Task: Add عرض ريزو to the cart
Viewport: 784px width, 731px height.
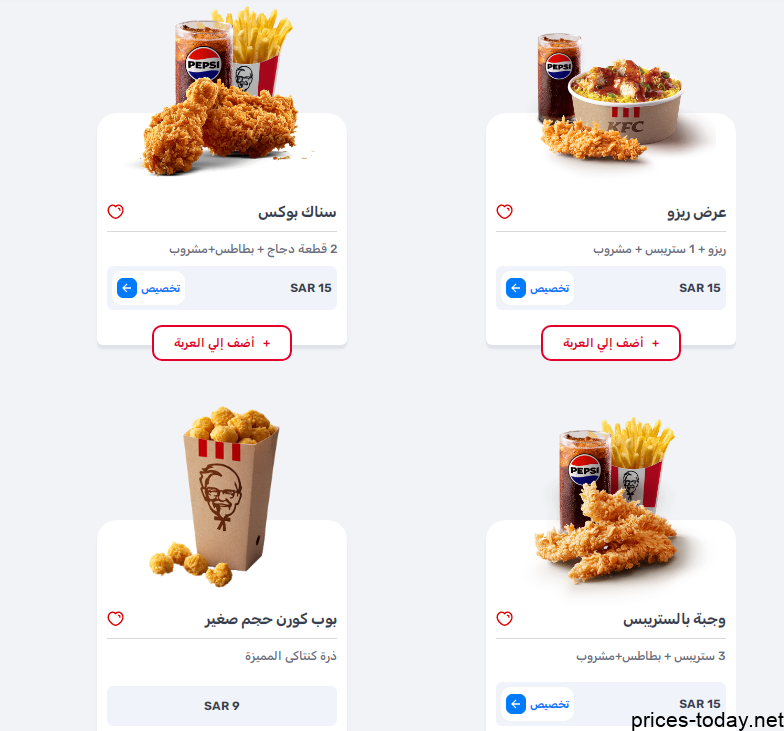Action: coord(610,343)
